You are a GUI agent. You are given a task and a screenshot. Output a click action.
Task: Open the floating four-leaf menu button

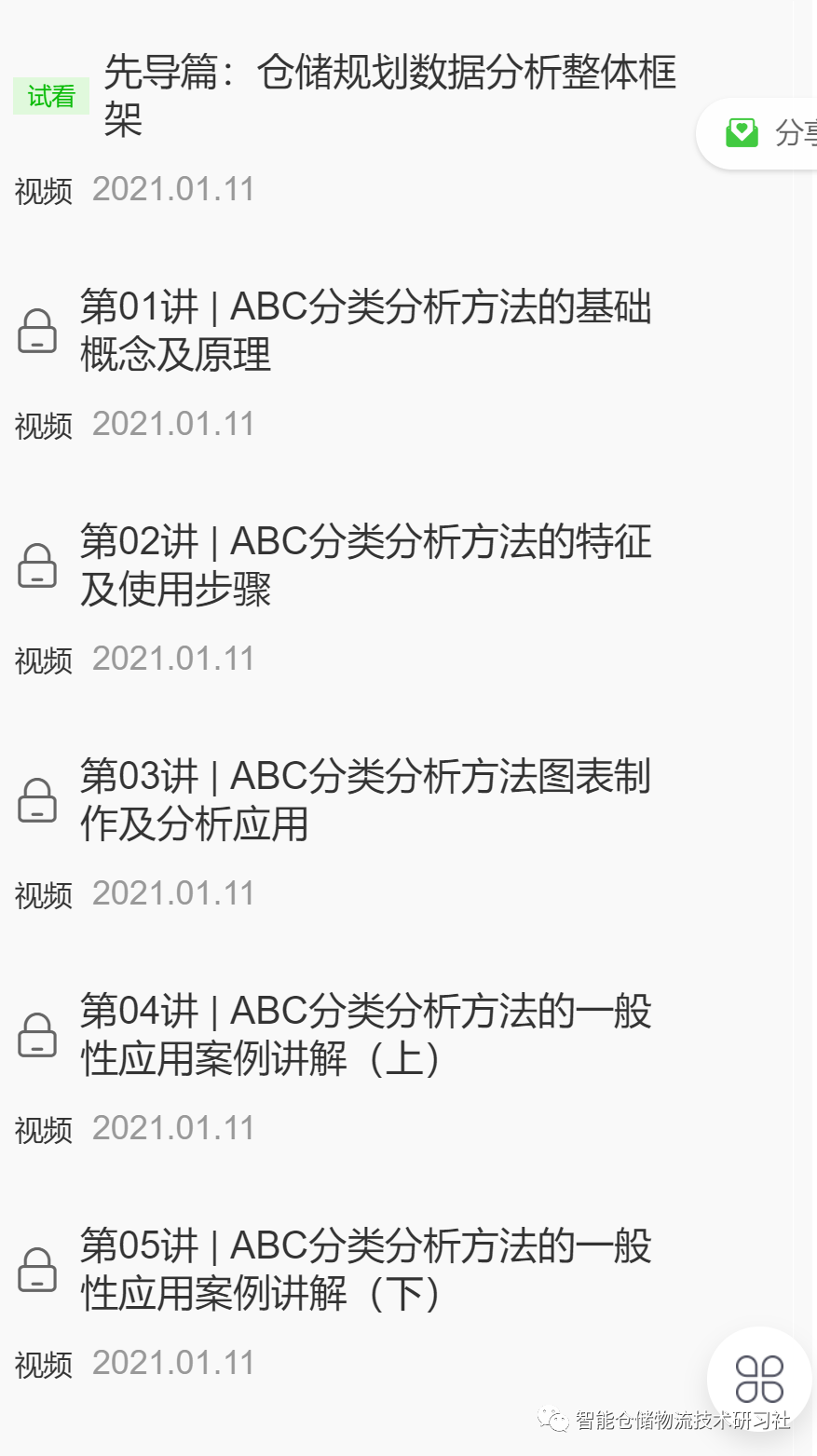coord(759,1379)
